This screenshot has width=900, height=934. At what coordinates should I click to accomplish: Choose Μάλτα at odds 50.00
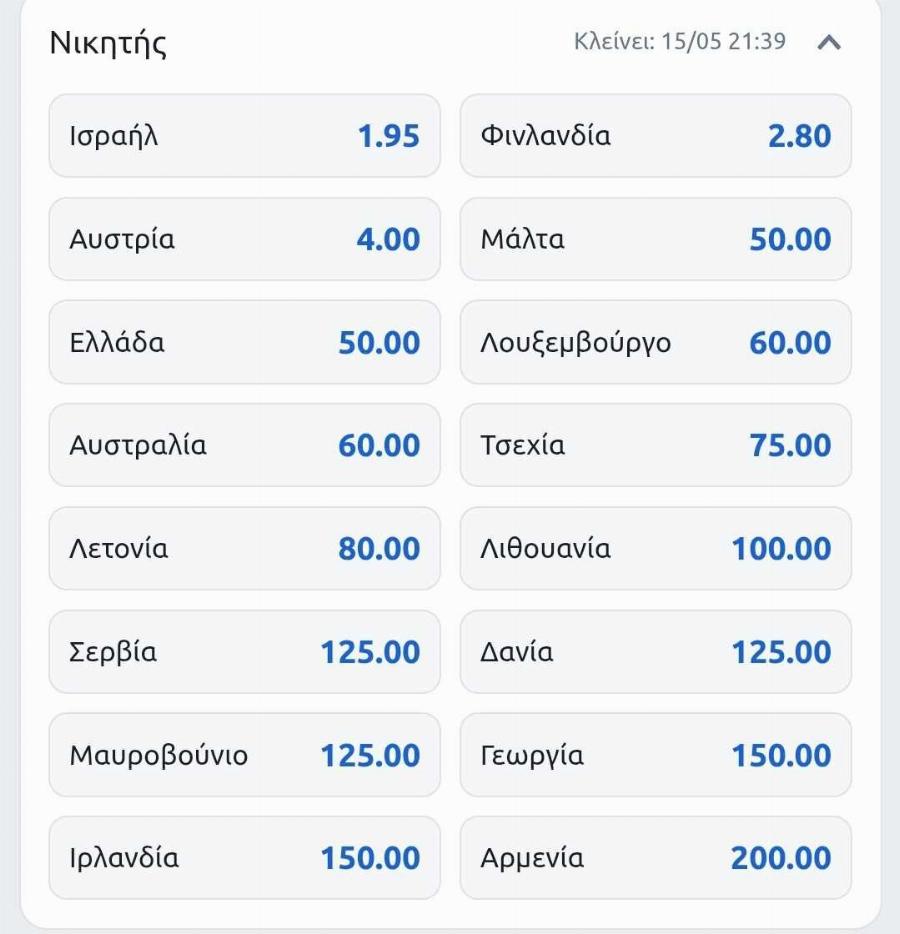coord(656,239)
